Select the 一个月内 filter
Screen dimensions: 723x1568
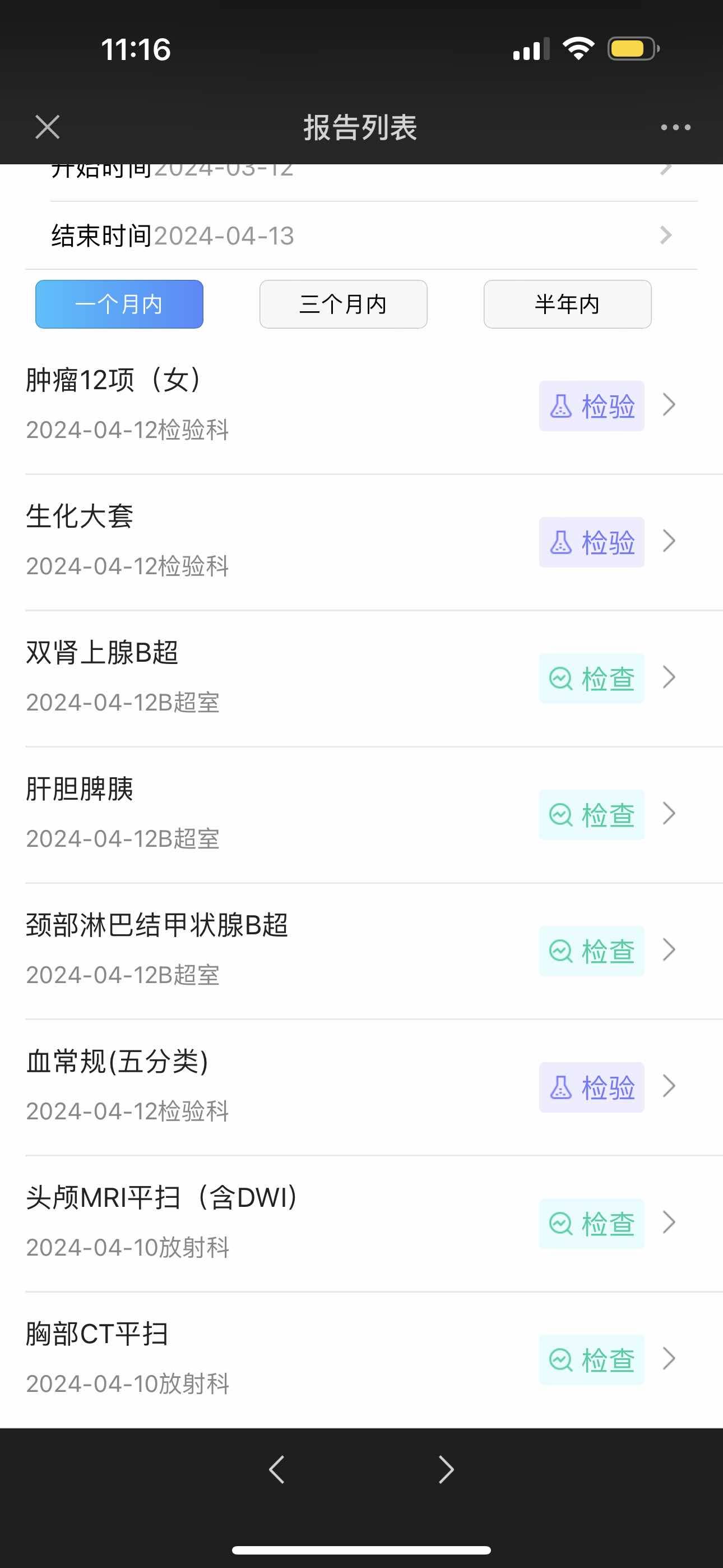point(119,305)
